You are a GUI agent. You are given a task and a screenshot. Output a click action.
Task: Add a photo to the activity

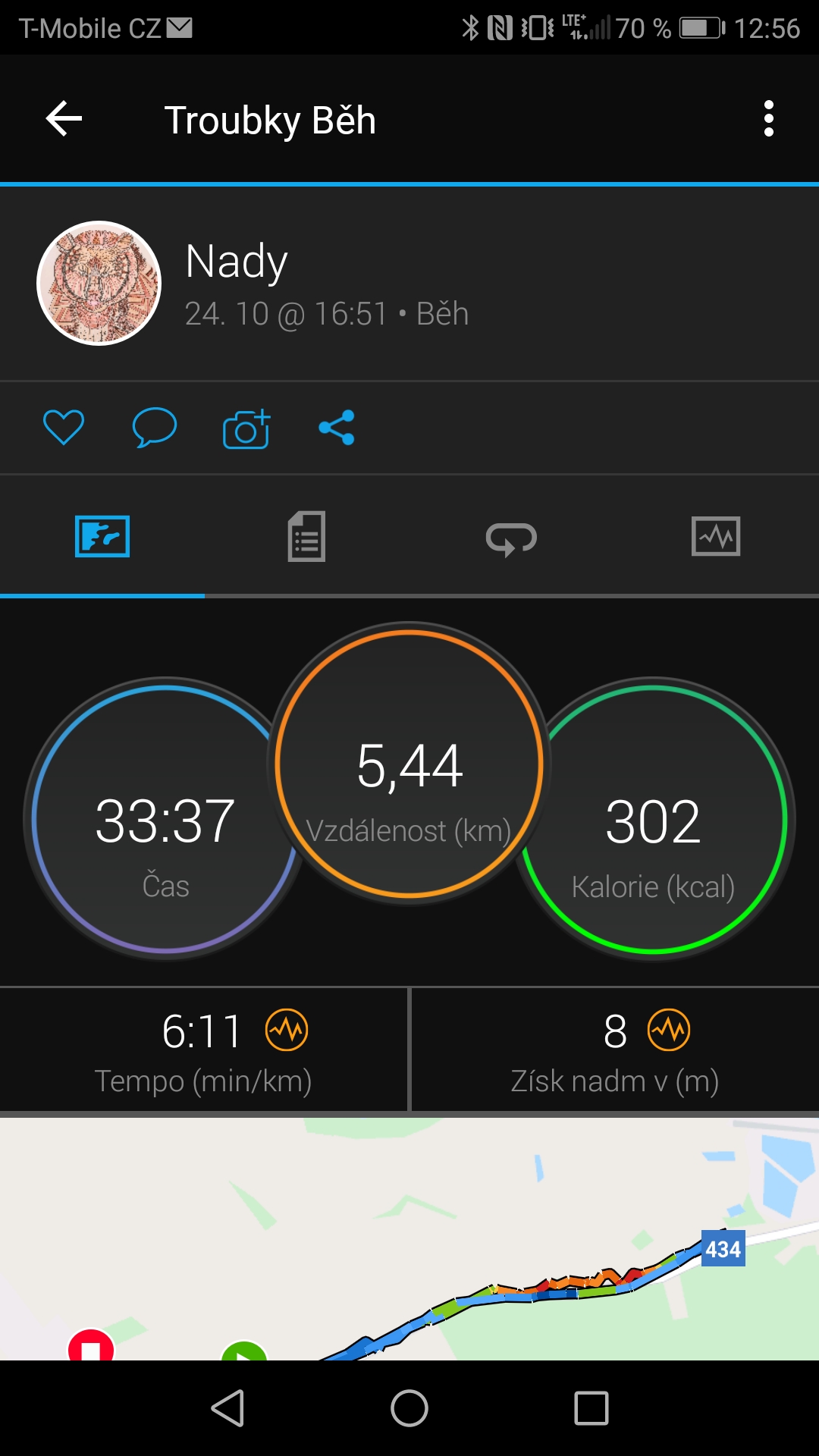click(246, 428)
